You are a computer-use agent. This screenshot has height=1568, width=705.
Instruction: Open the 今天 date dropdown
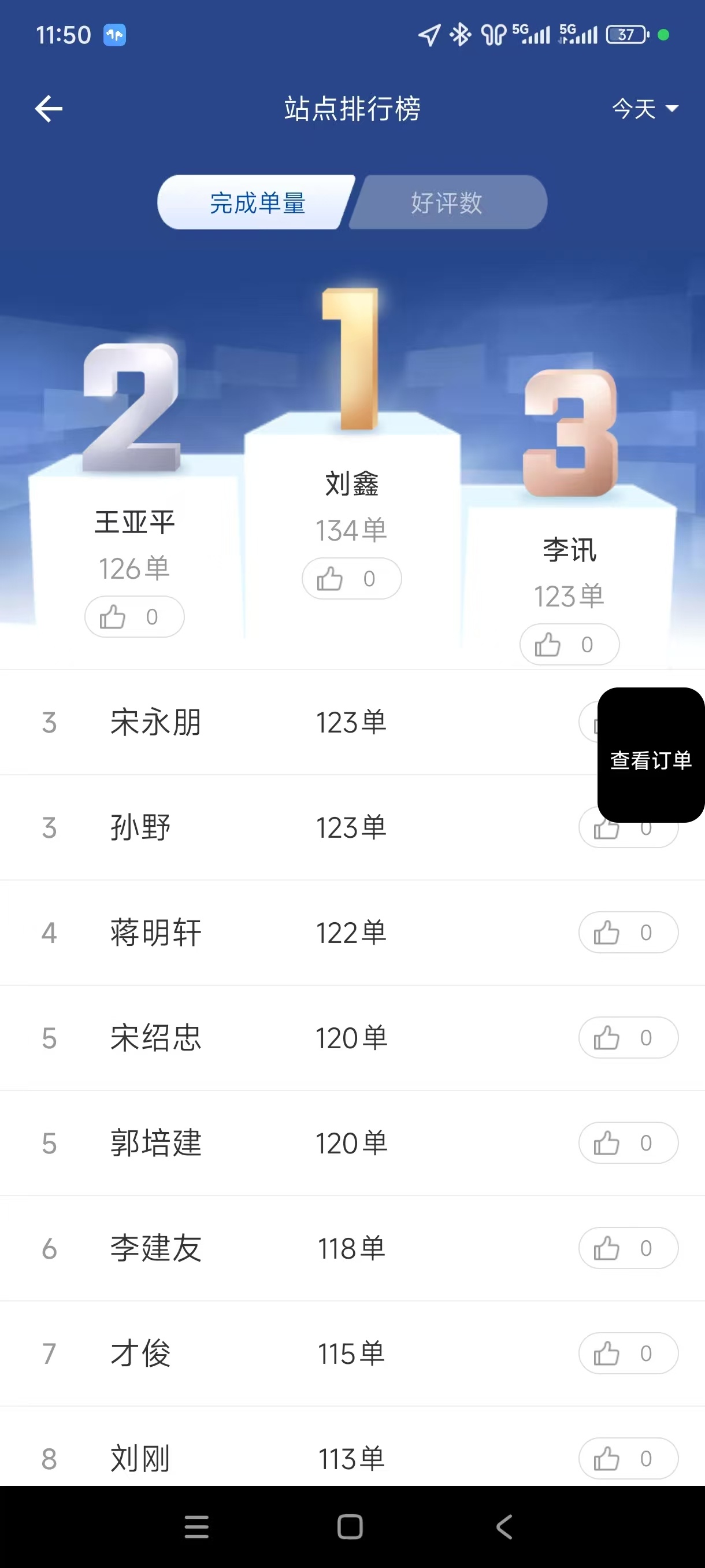tap(644, 109)
